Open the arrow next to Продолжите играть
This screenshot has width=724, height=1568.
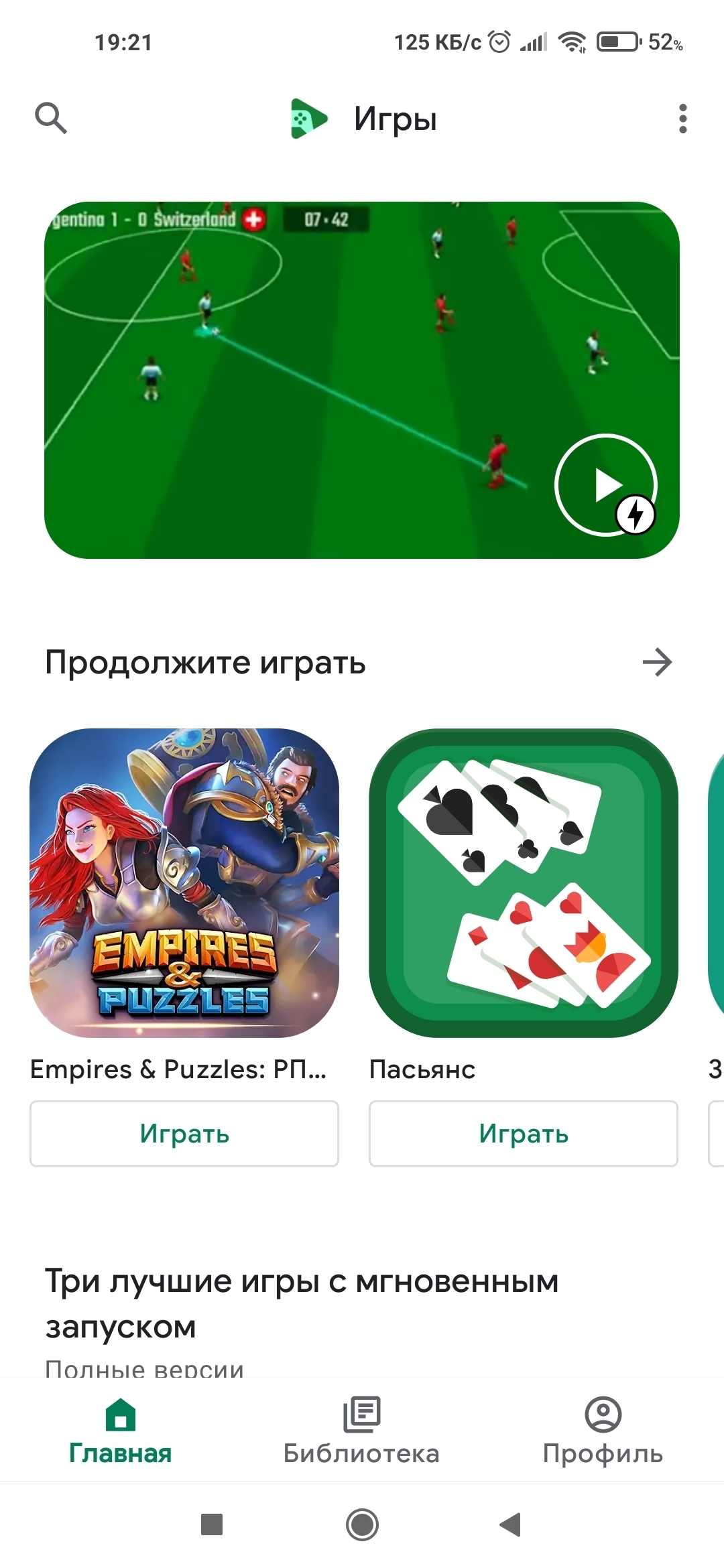point(657,662)
